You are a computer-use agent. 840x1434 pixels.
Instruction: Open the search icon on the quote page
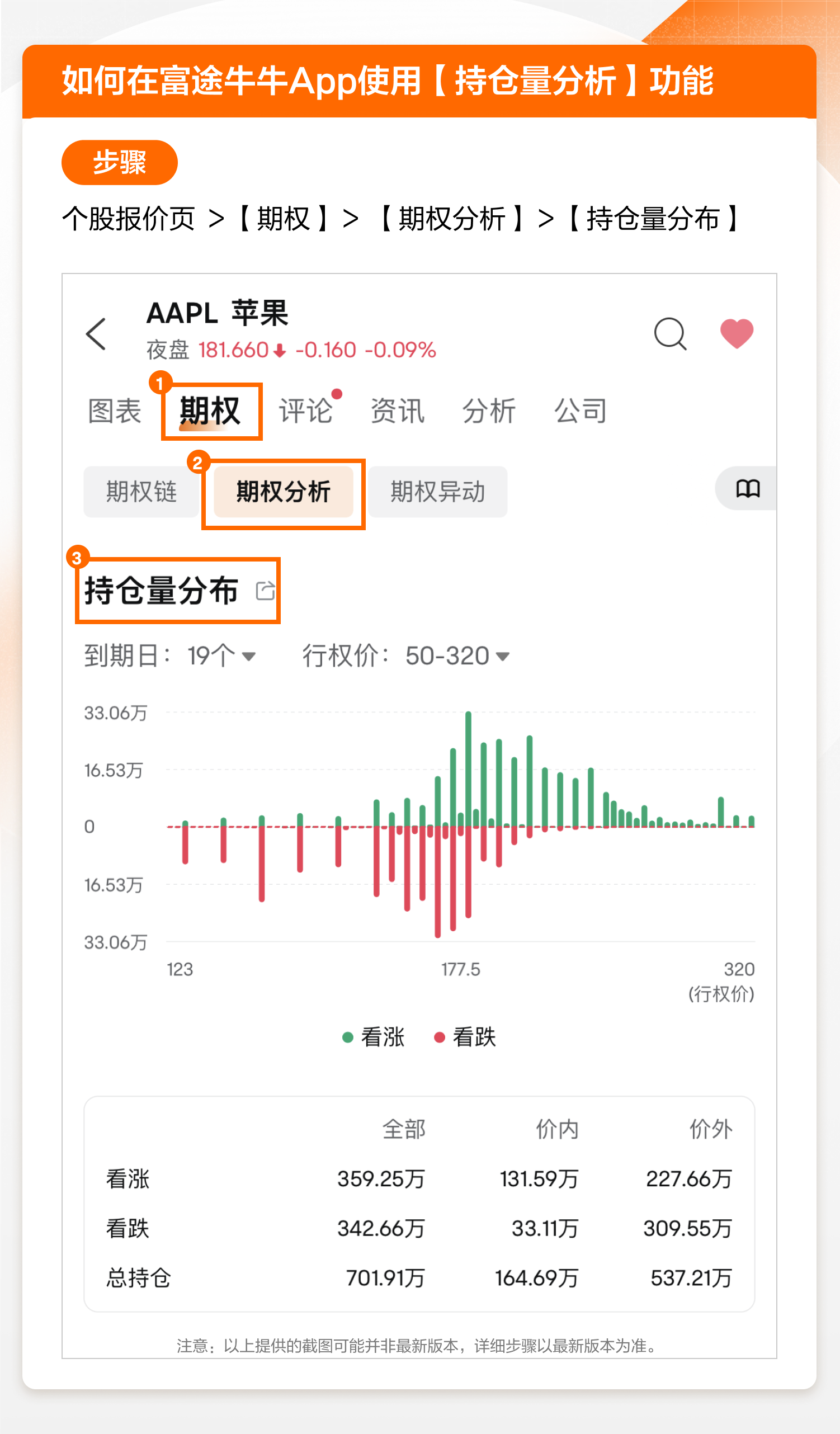coord(671,334)
